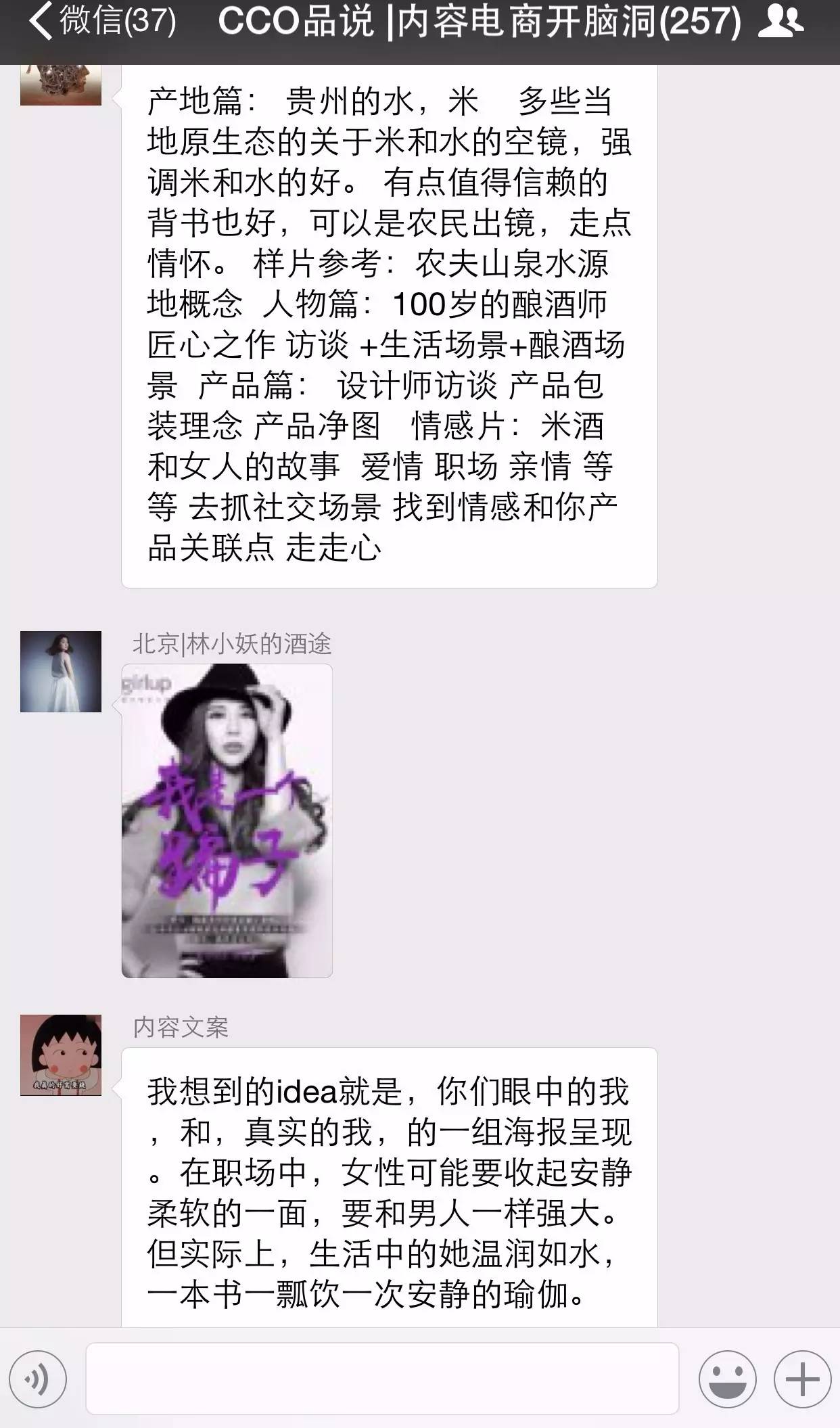This screenshot has width=840, height=1428.
Task: Open the group members info icon
Action: click(x=781, y=22)
